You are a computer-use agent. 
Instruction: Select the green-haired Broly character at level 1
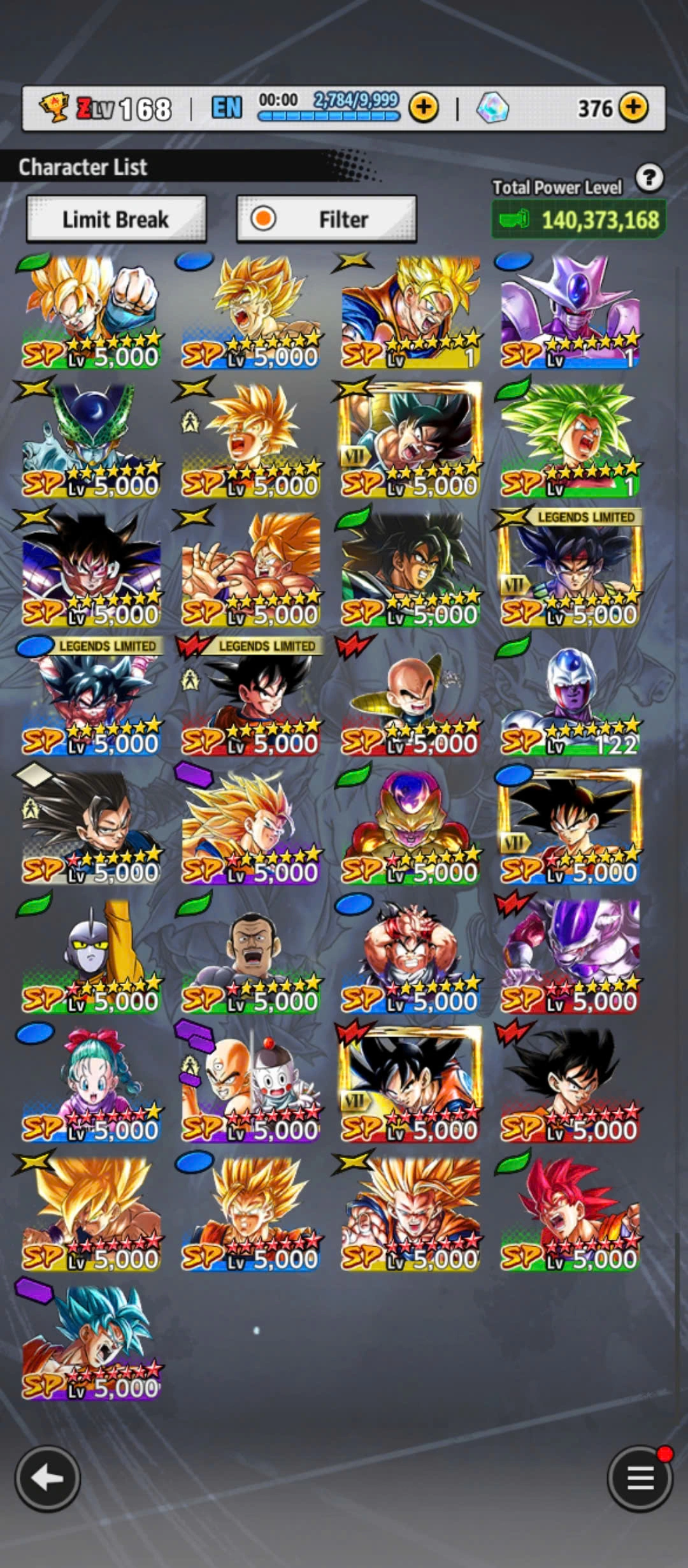pos(570,441)
